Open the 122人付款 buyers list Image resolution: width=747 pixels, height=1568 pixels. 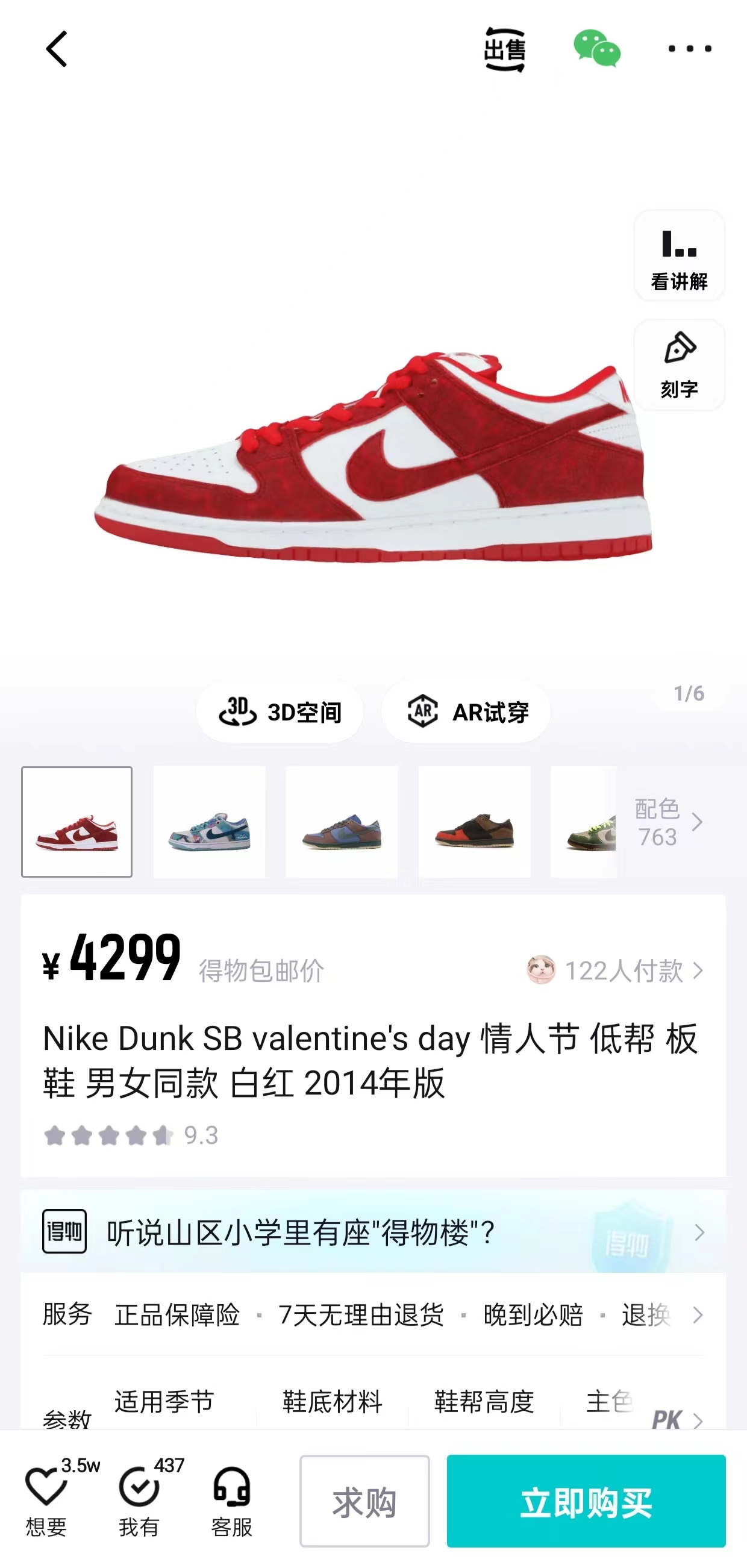click(x=616, y=970)
